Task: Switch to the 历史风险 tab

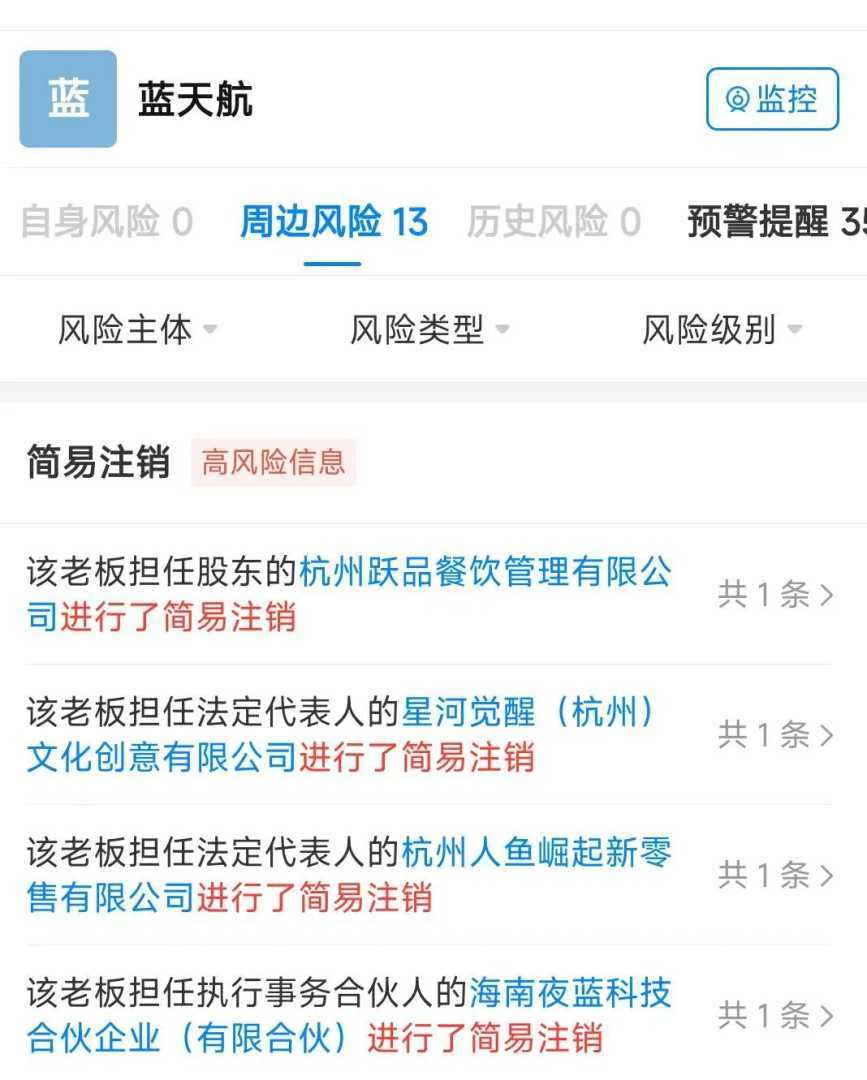Action: (553, 222)
